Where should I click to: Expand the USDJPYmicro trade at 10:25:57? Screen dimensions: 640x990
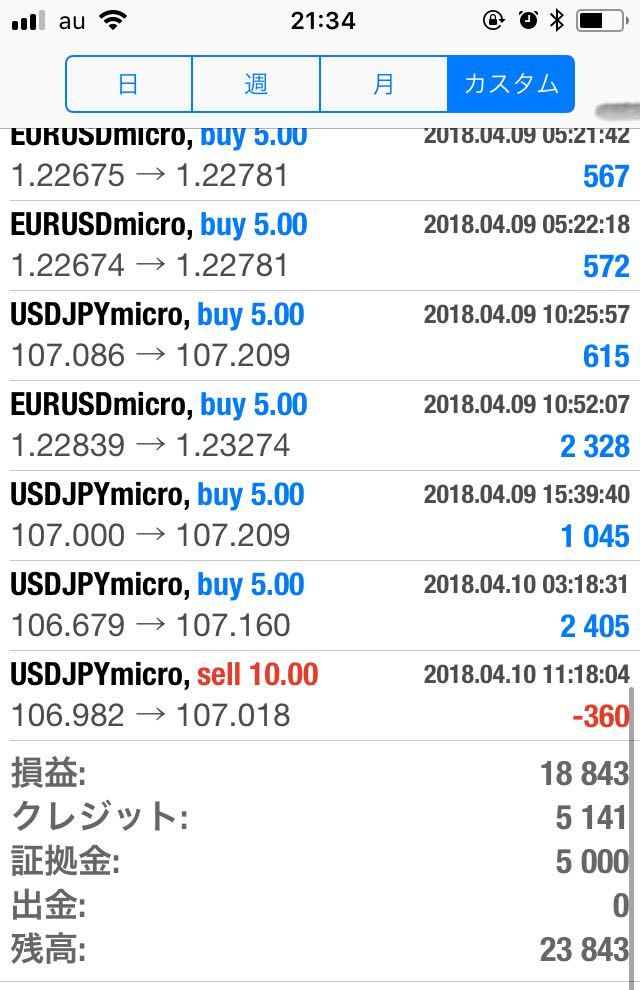pos(320,335)
